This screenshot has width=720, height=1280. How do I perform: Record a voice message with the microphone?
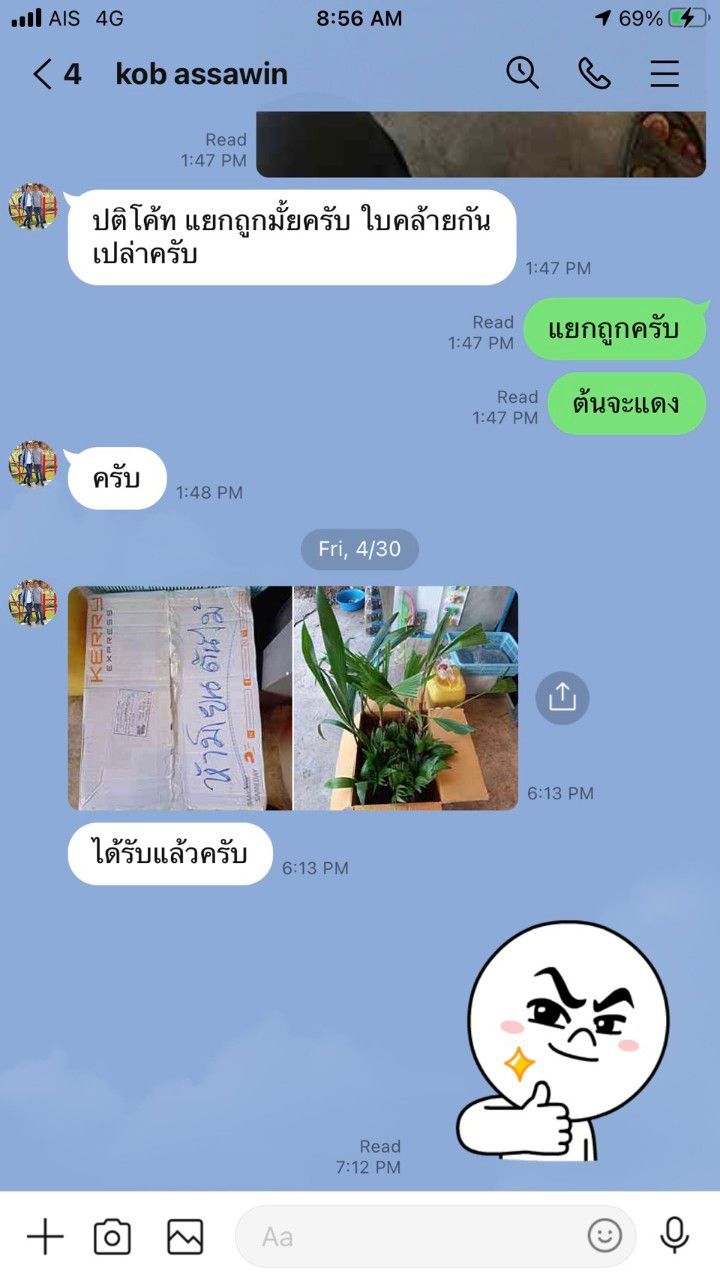click(x=675, y=1236)
